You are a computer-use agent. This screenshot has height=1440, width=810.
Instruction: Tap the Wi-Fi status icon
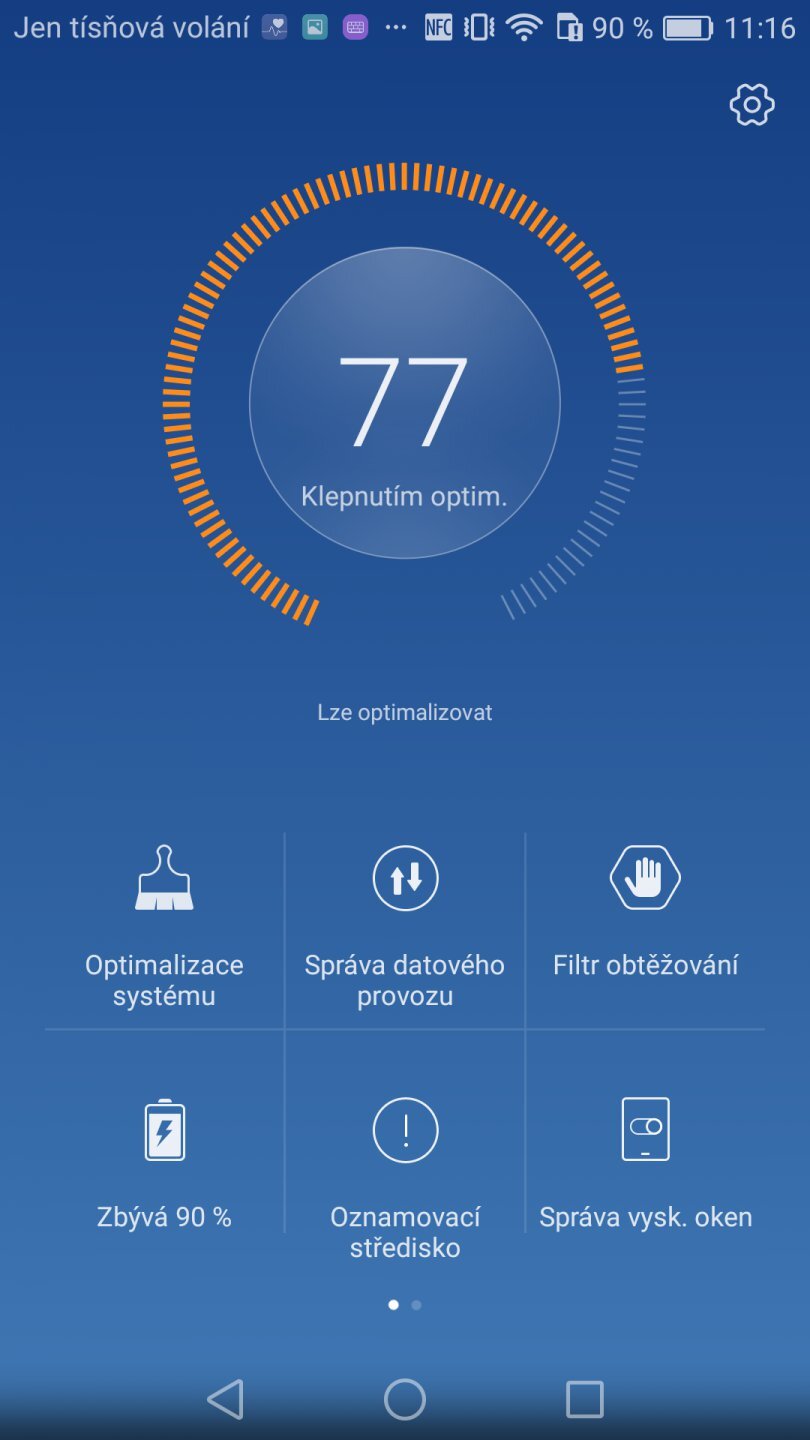point(523,27)
